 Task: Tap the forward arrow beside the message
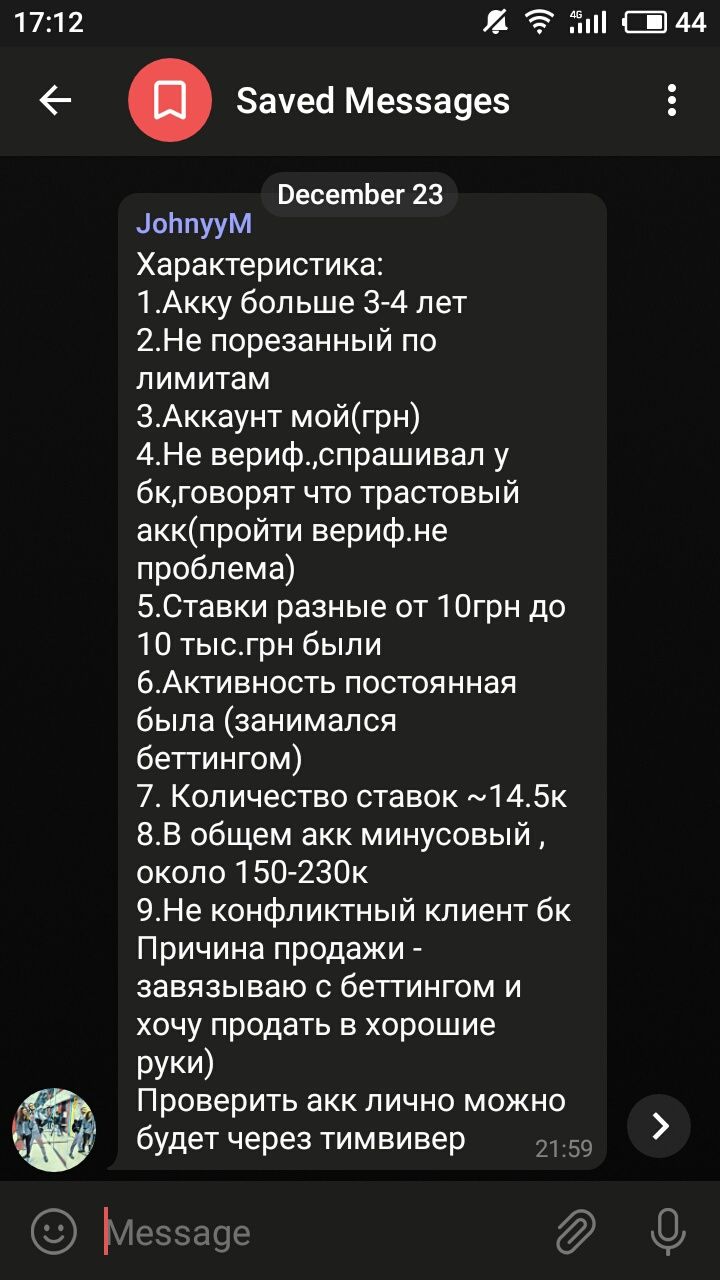(x=659, y=1126)
